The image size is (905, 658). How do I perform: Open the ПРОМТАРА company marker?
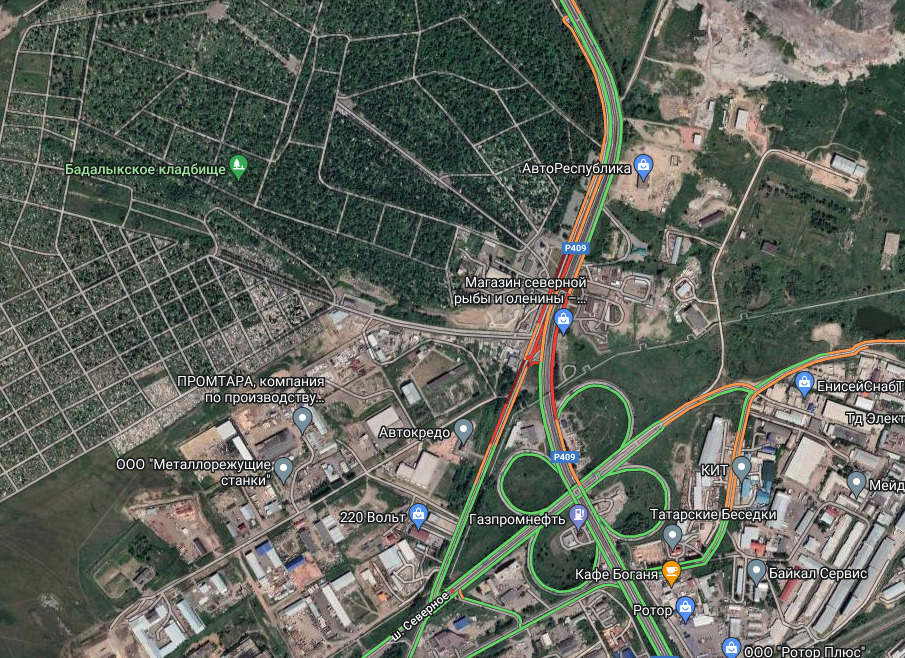[x=302, y=416]
